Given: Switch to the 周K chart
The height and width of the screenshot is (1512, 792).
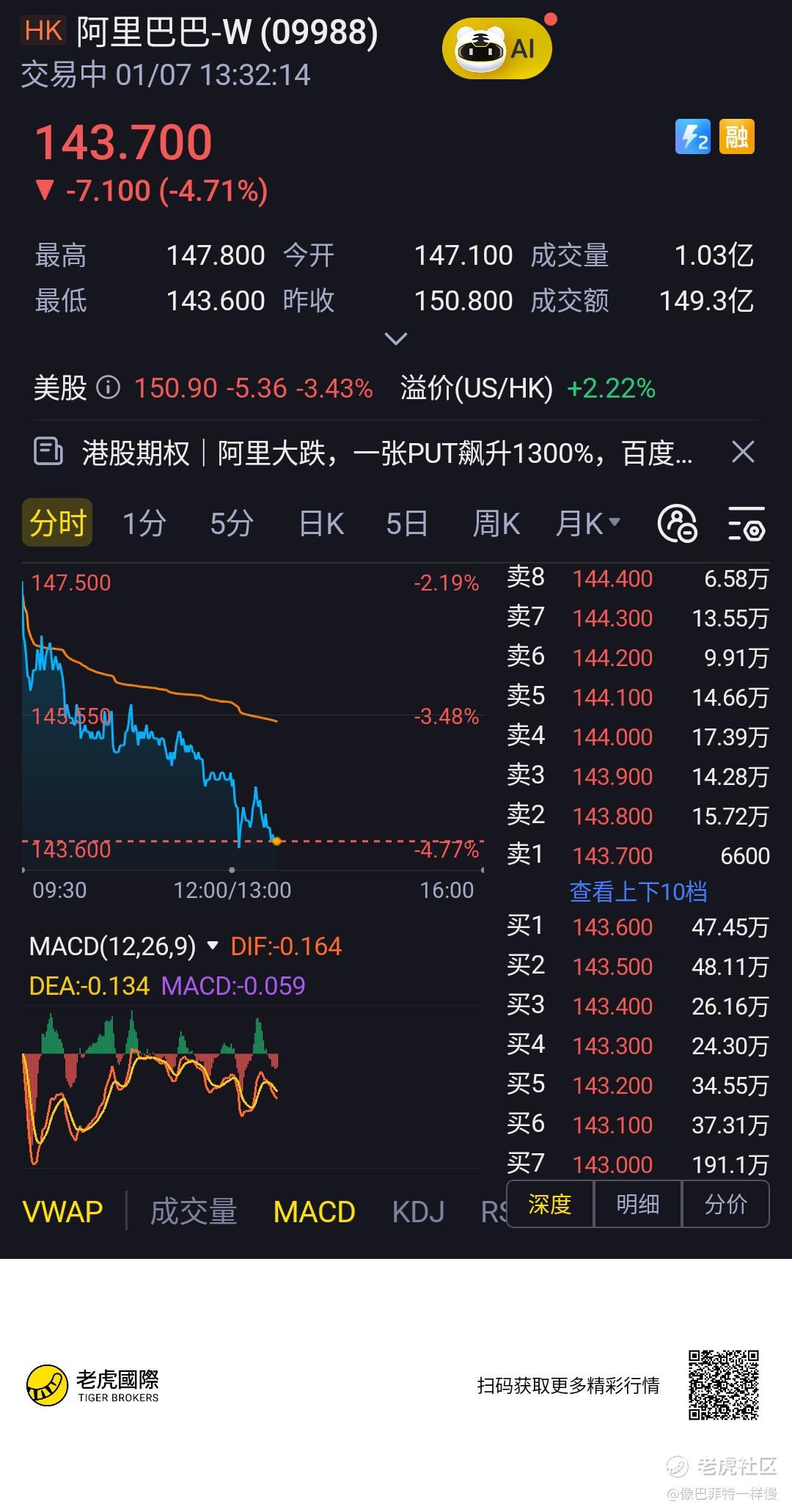Looking at the screenshot, I should pyautogui.click(x=496, y=524).
